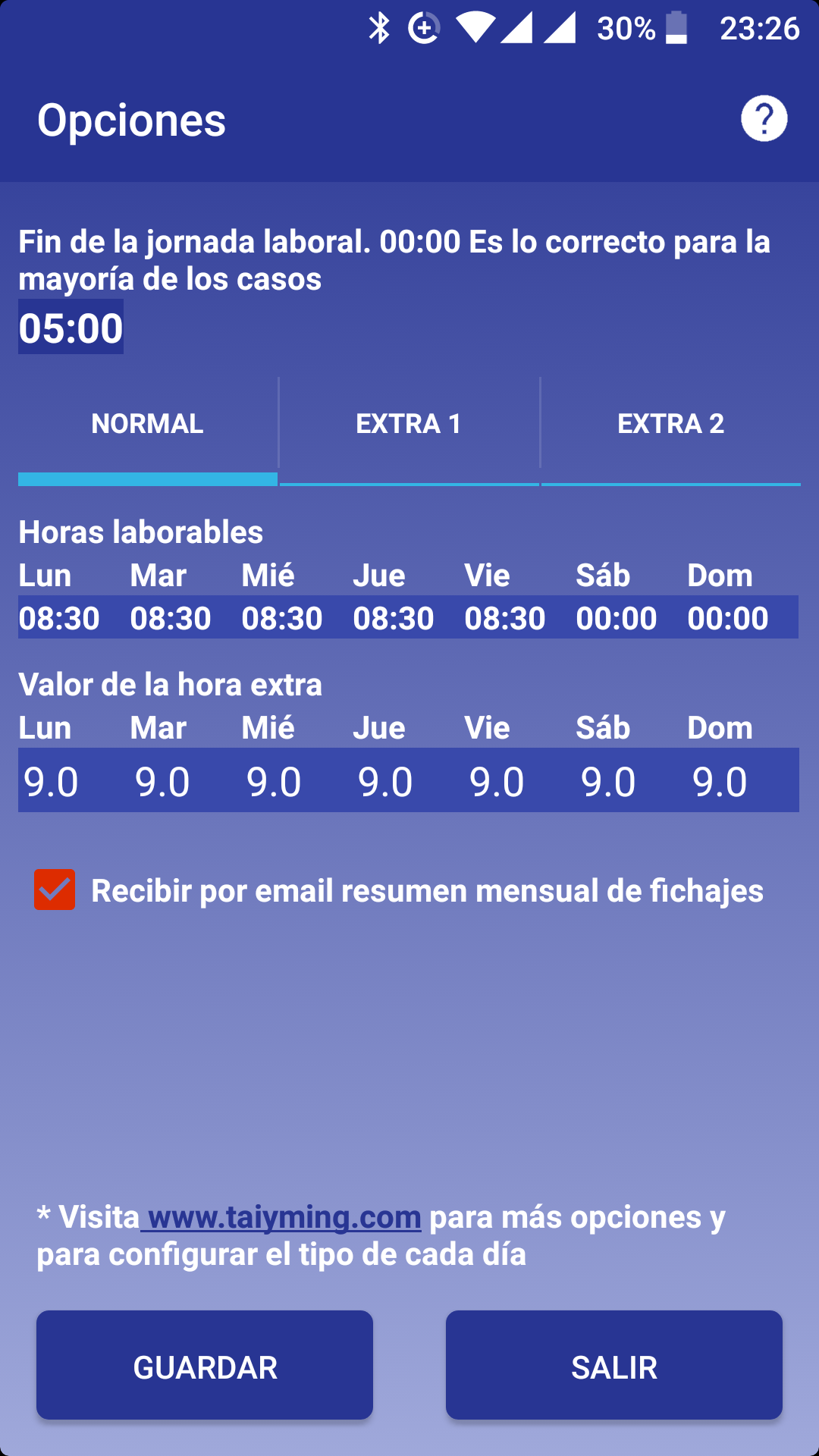The width and height of the screenshot is (819, 1456).
Task: Open the help question mark icon
Action: 764,119
